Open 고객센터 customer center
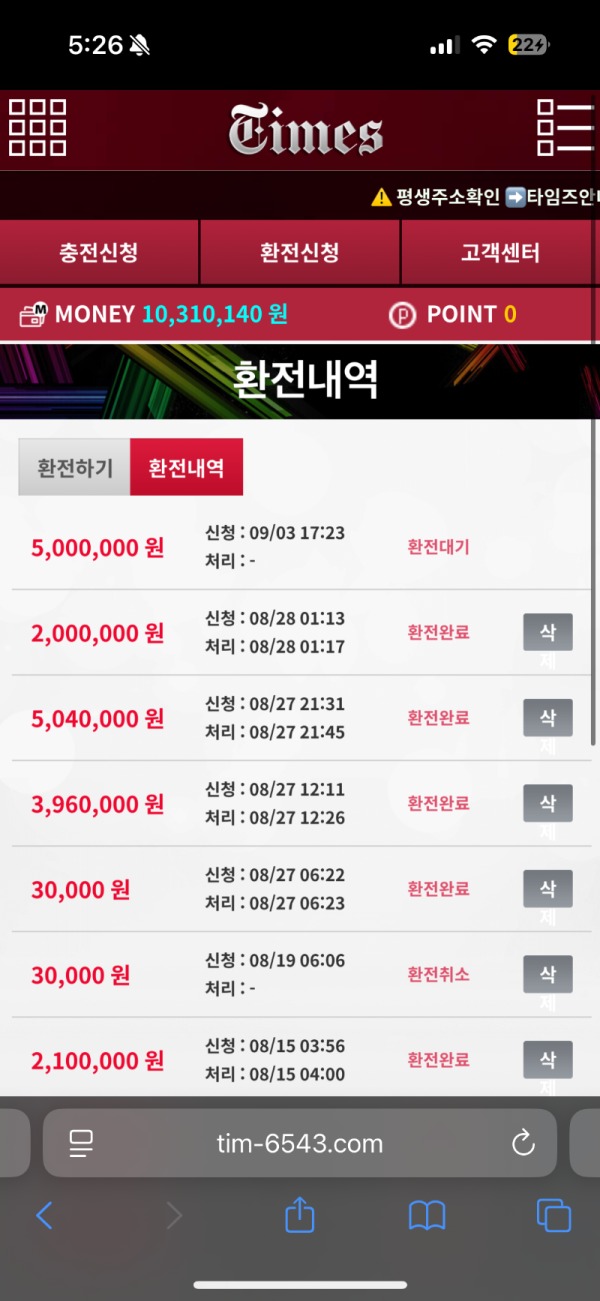Image resolution: width=600 pixels, height=1301 pixels. point(500,252)
